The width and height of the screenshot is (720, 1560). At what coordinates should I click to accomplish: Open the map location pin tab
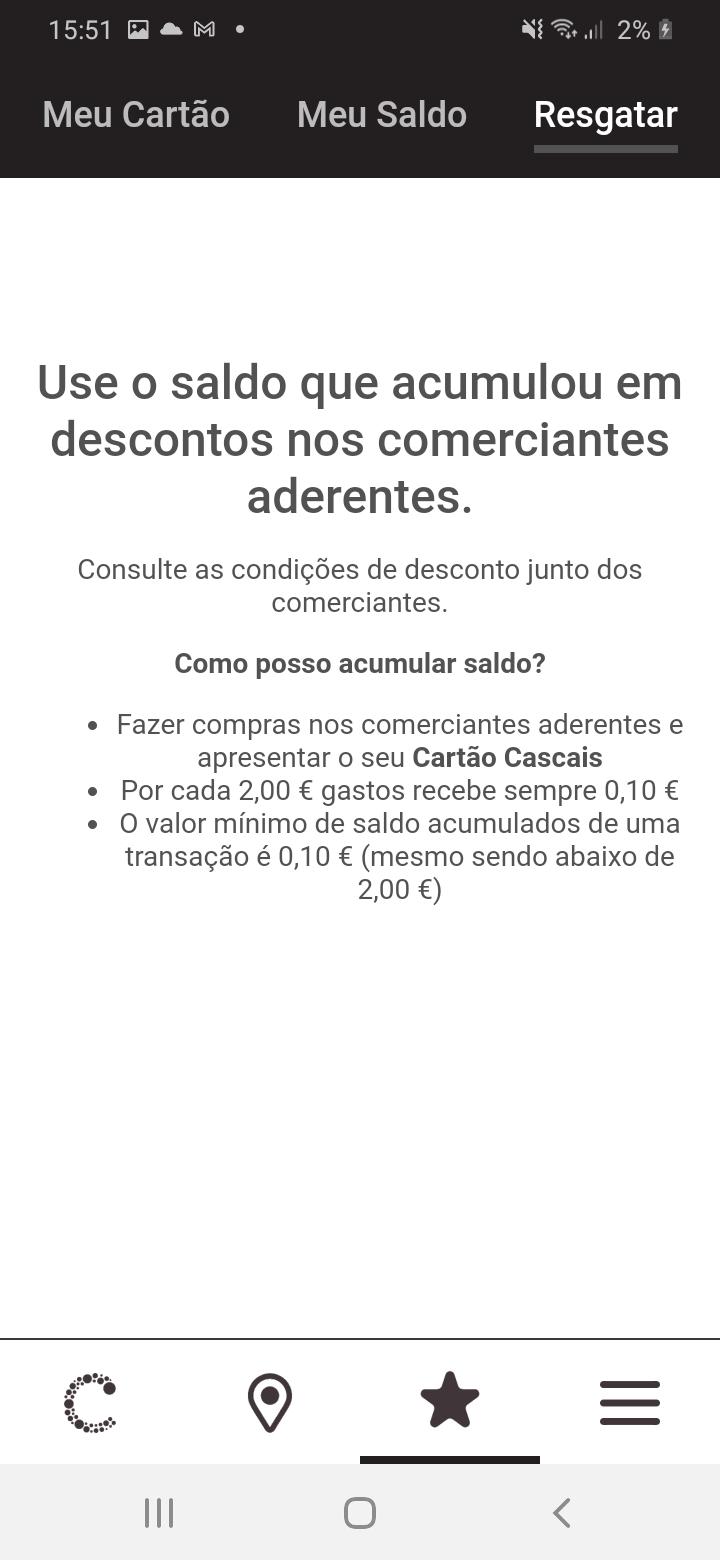pos(270,1402)
